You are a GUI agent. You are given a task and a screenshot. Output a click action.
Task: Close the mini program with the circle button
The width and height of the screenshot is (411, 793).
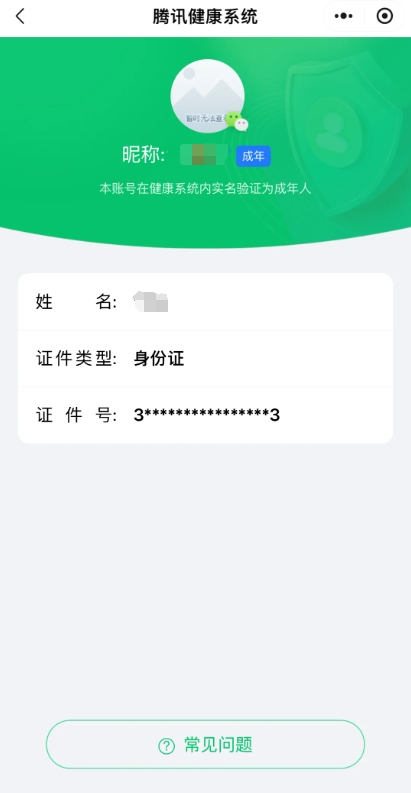[385, 17]
